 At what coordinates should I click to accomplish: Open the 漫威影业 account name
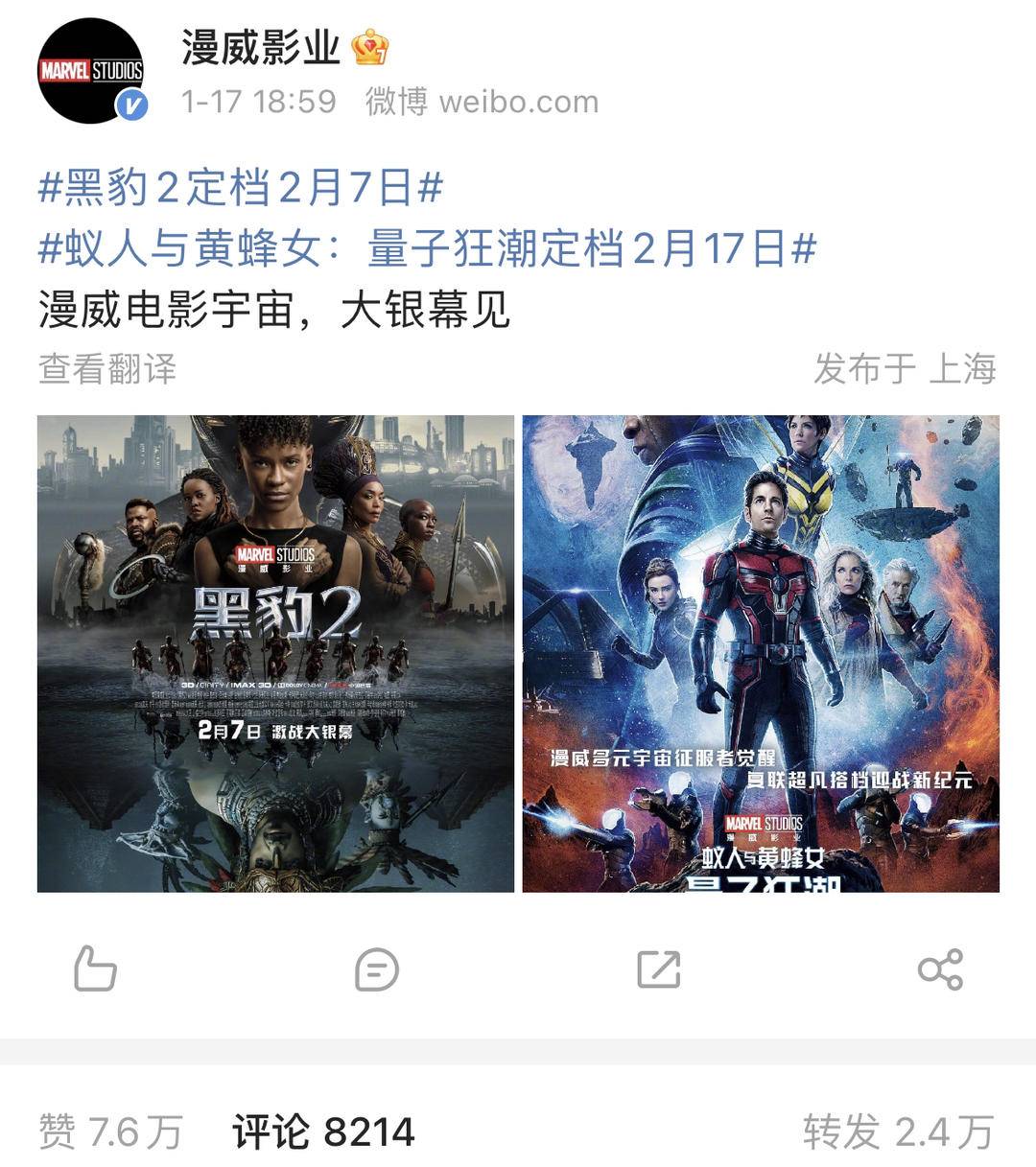coord(261,47)
